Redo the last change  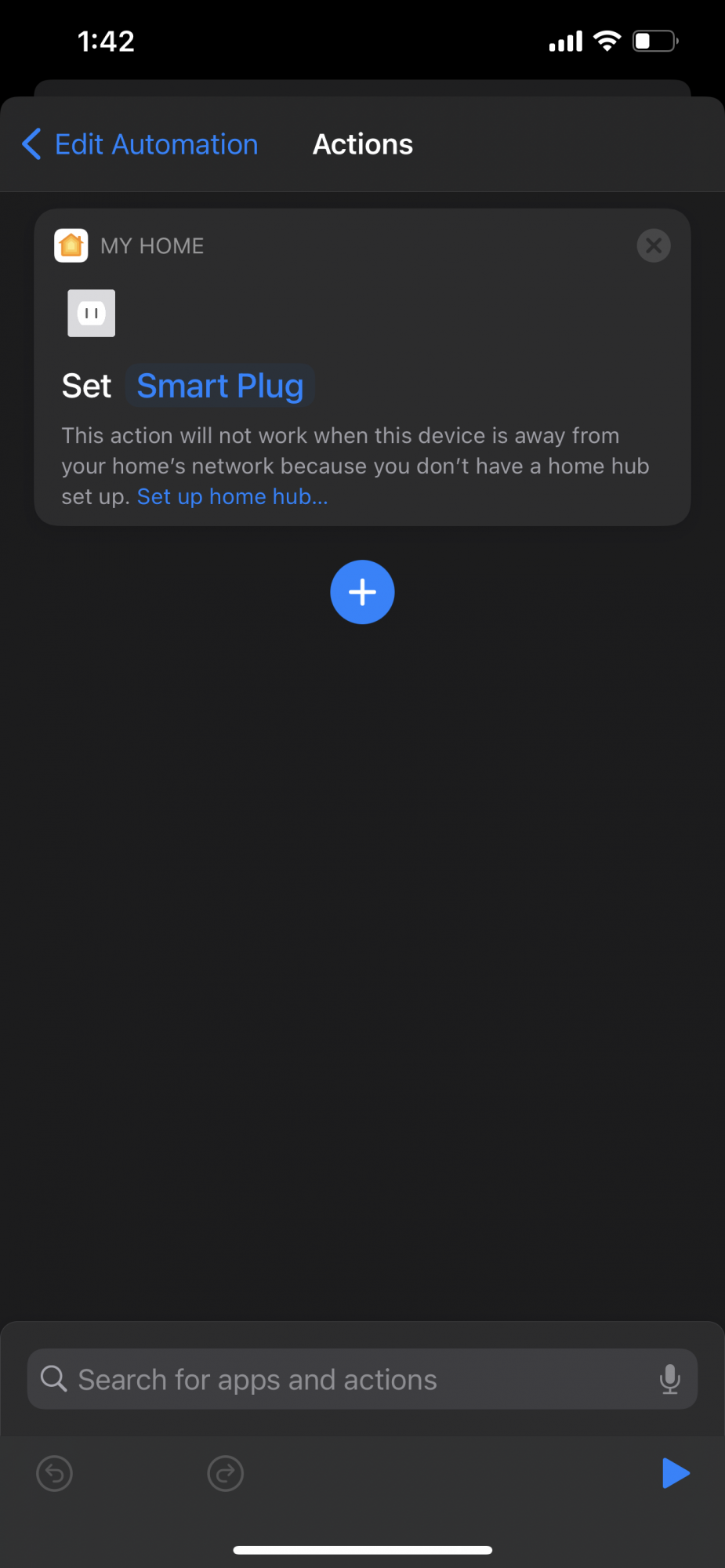coord(226,1473)
